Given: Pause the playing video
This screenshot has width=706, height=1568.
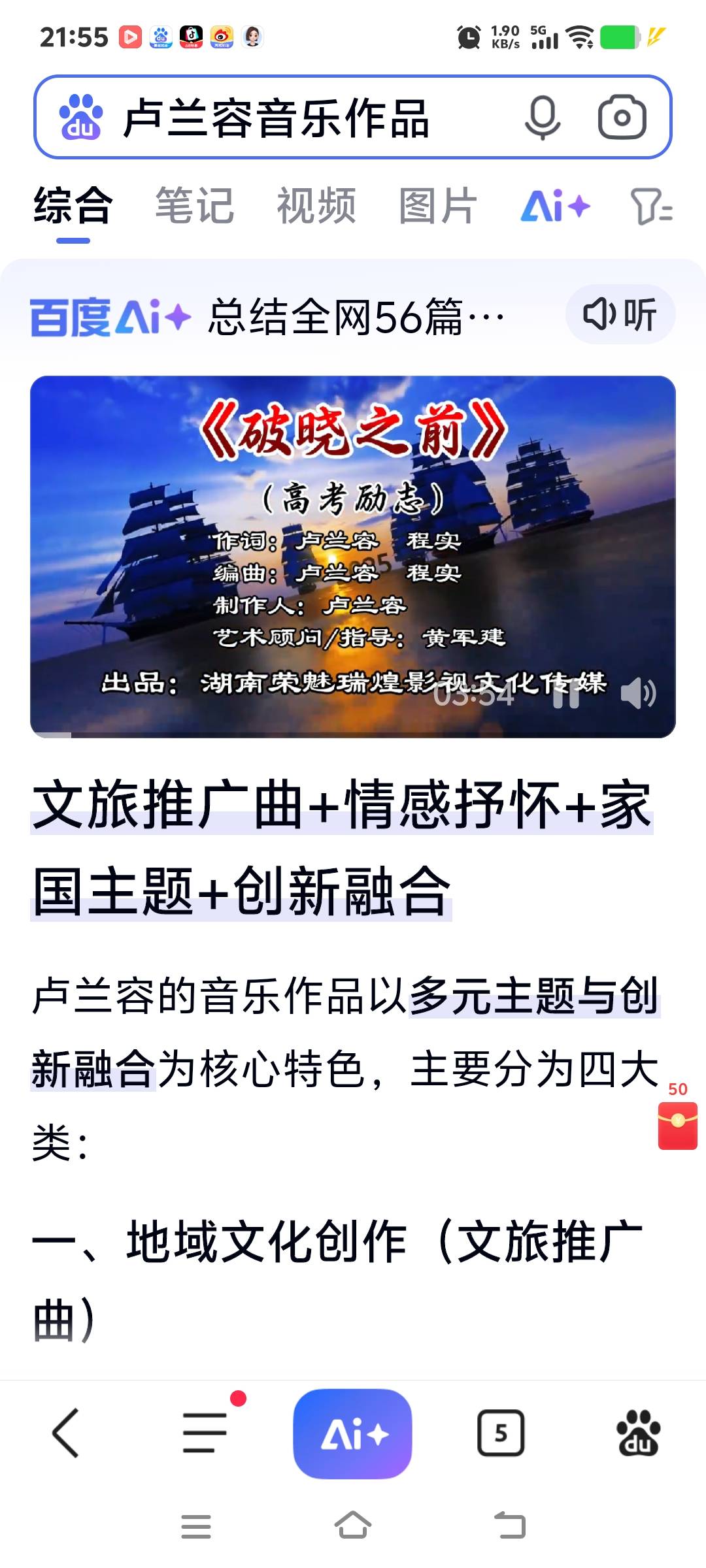Looking at the screenshot, I should pyautogui.click(x=566, y=694).
